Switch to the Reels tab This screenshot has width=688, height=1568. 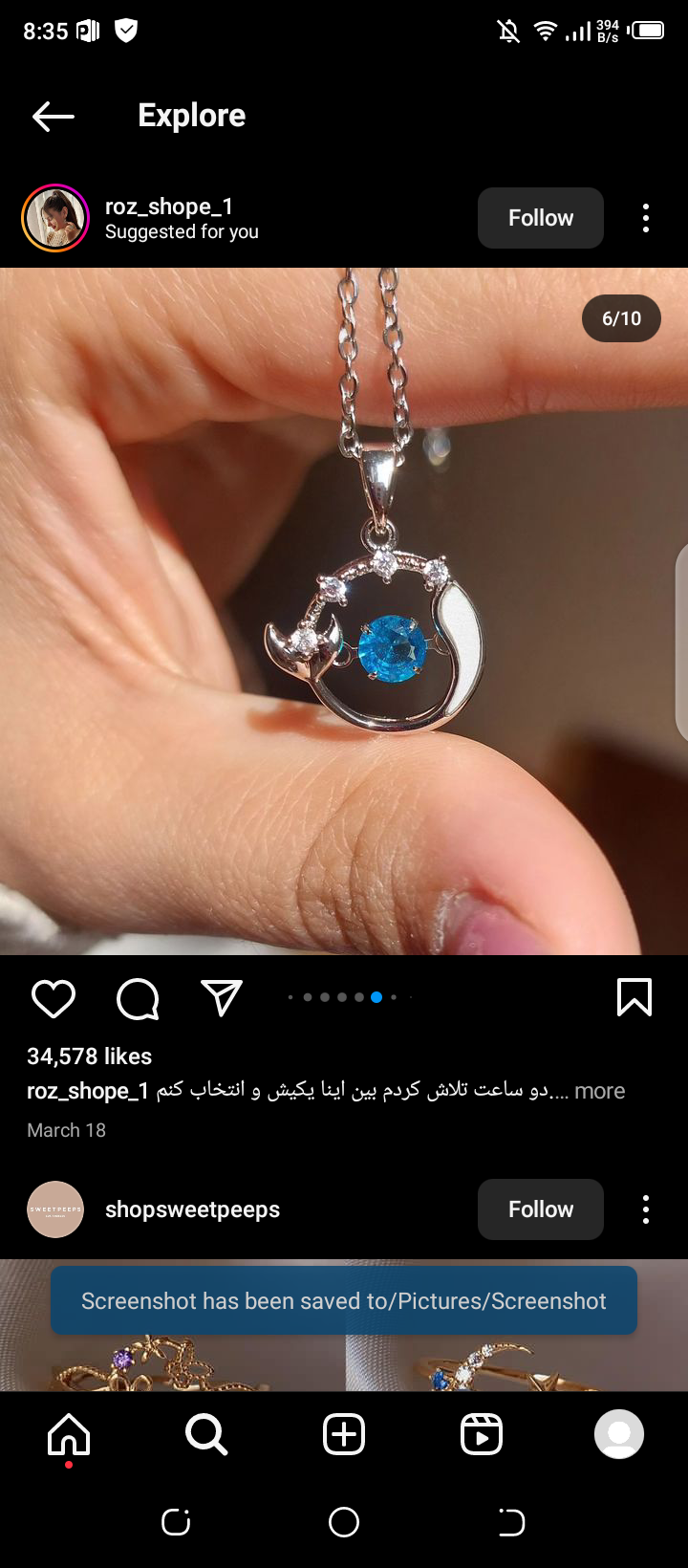[482, 1434]
